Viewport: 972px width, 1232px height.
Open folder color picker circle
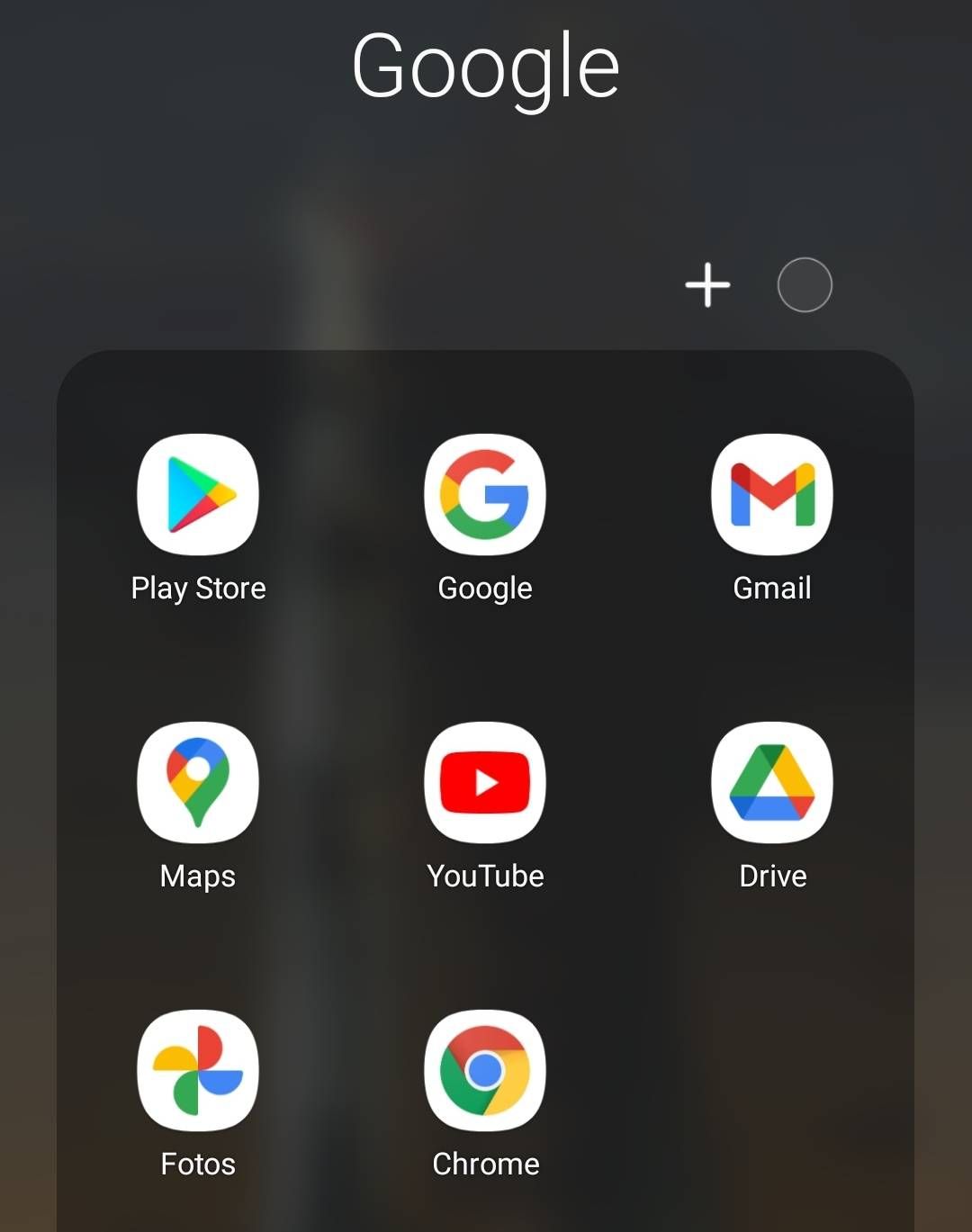point(804,285)
